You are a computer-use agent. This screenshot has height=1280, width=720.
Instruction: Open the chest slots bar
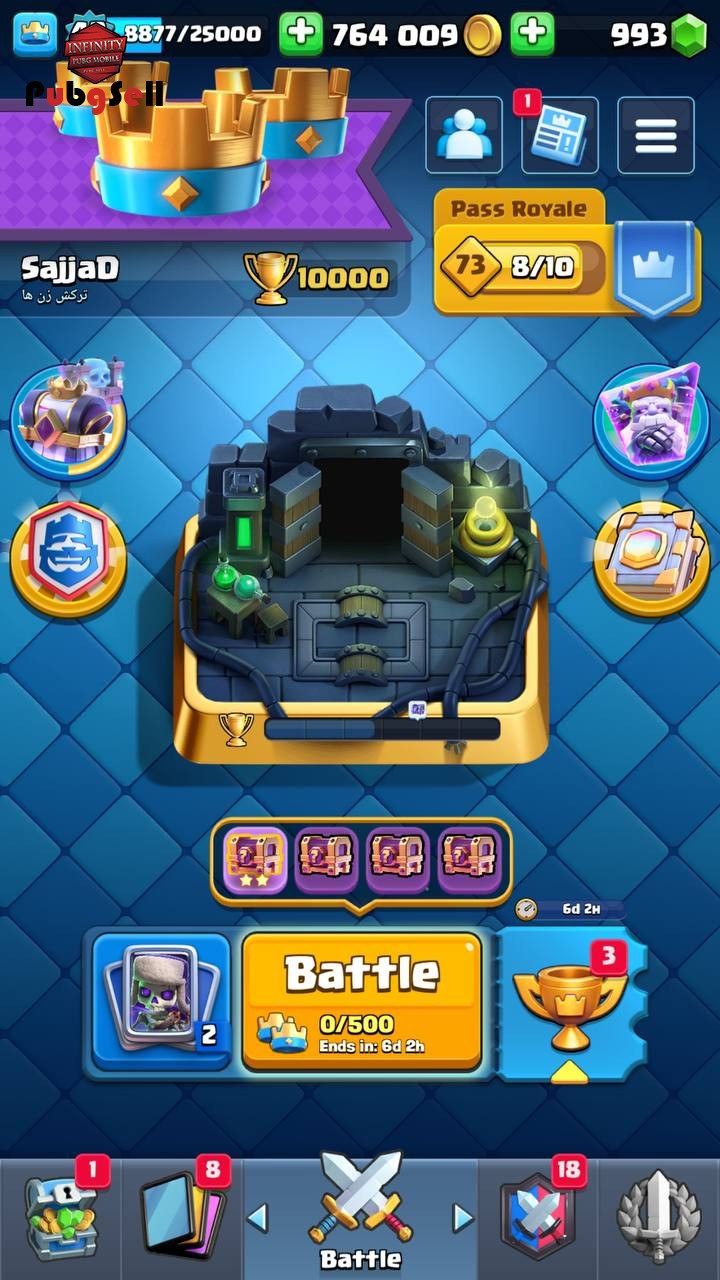[x=361, y=860]
